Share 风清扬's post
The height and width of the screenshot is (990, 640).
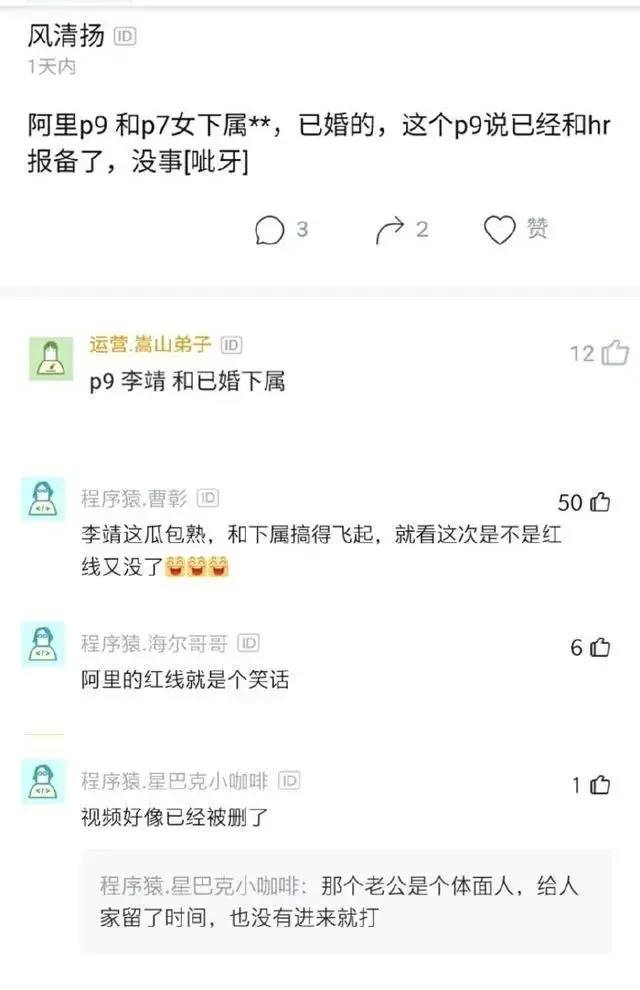click(x=388, y=231)
